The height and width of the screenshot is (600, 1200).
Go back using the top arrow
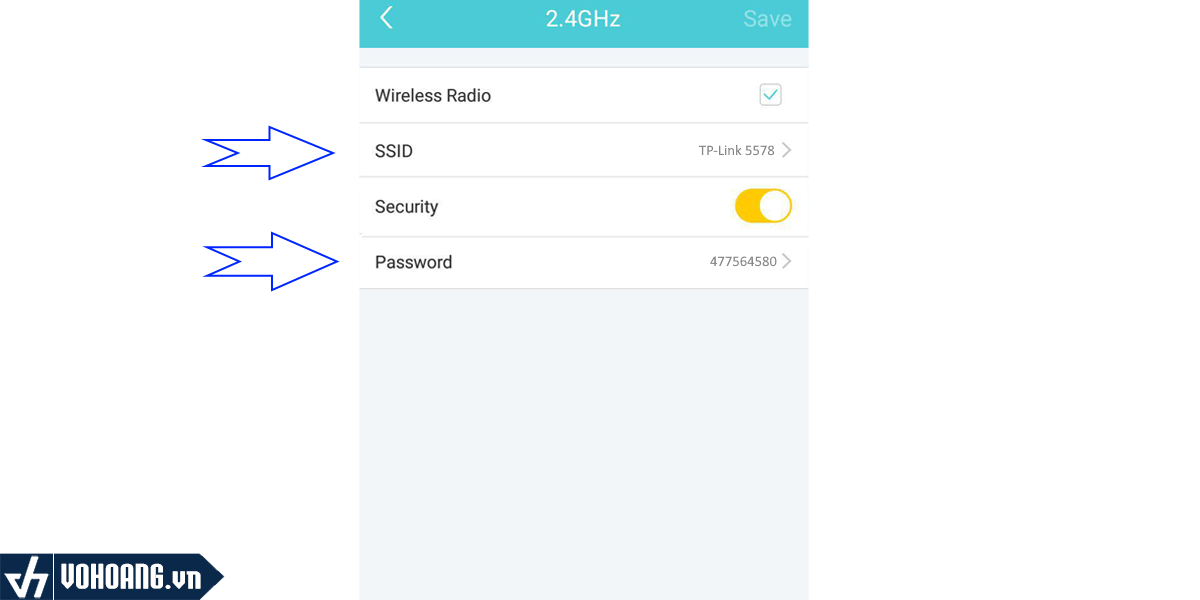click(x=386, y=18)
